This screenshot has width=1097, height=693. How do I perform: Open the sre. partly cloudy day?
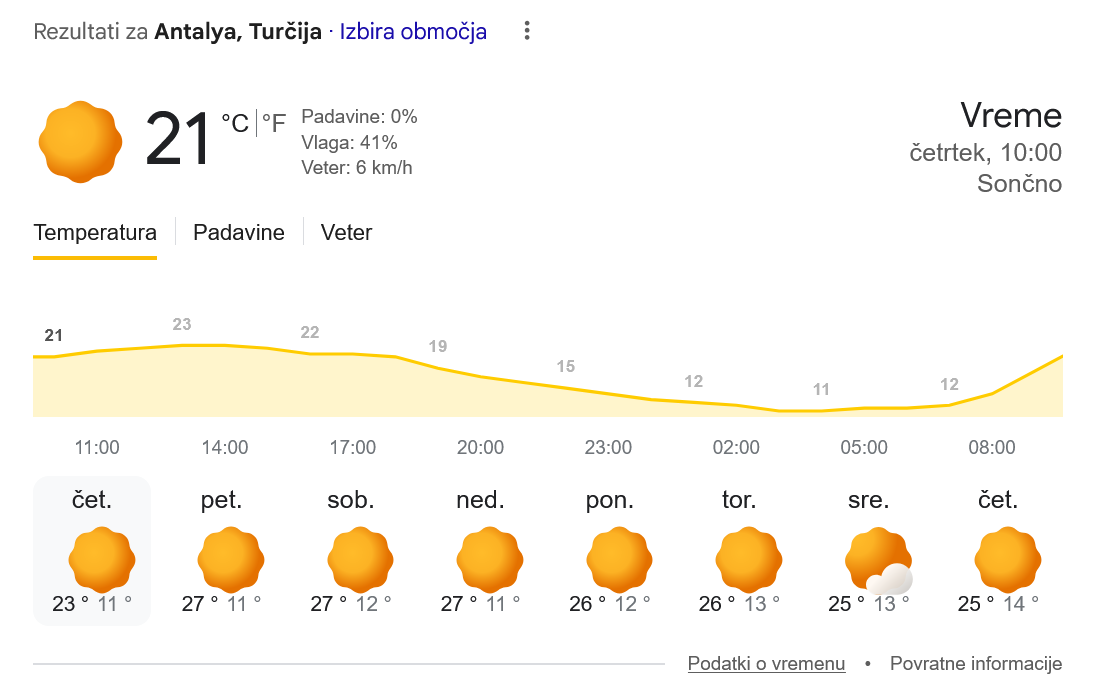pyautogui.click(x=868, y=551)
